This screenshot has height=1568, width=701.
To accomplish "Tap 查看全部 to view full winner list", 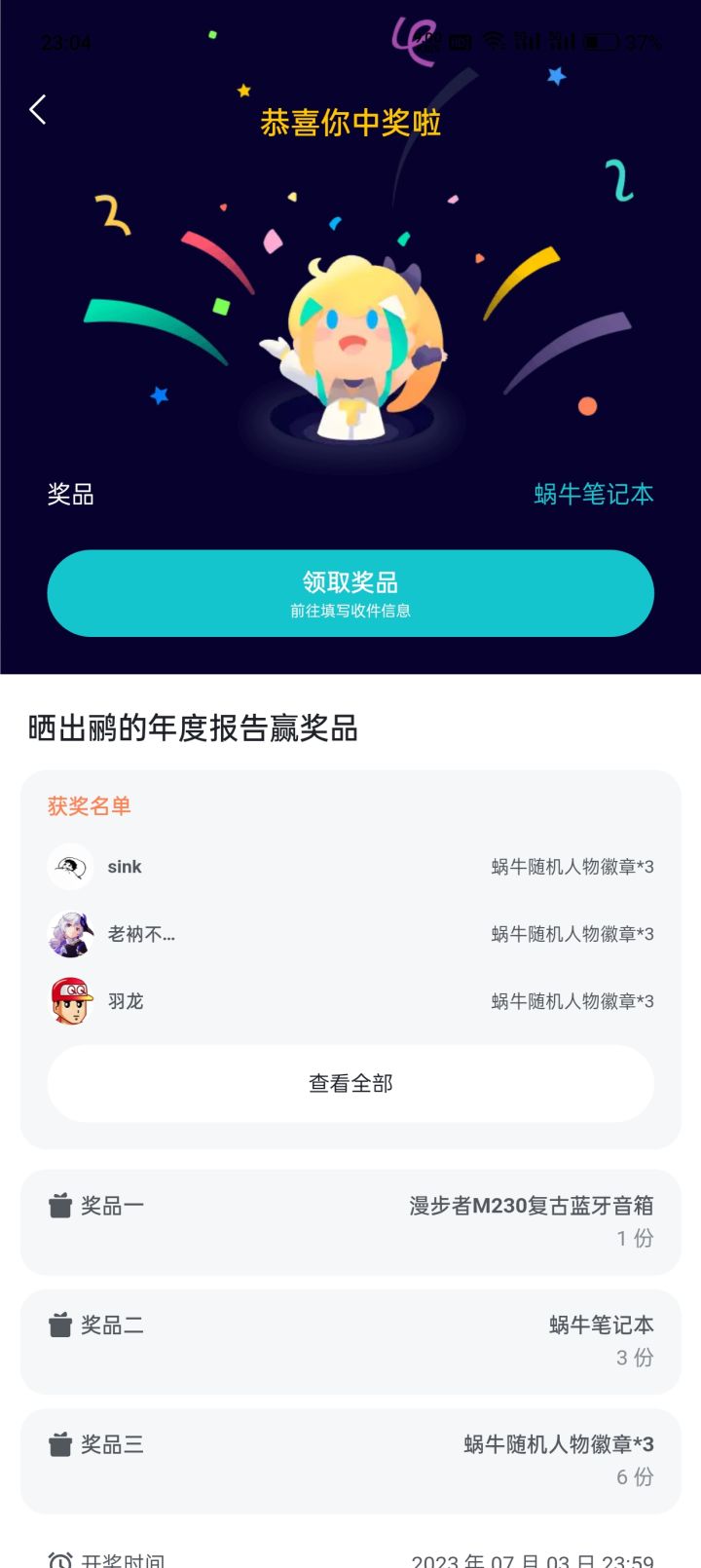I will coord(350,1082).
